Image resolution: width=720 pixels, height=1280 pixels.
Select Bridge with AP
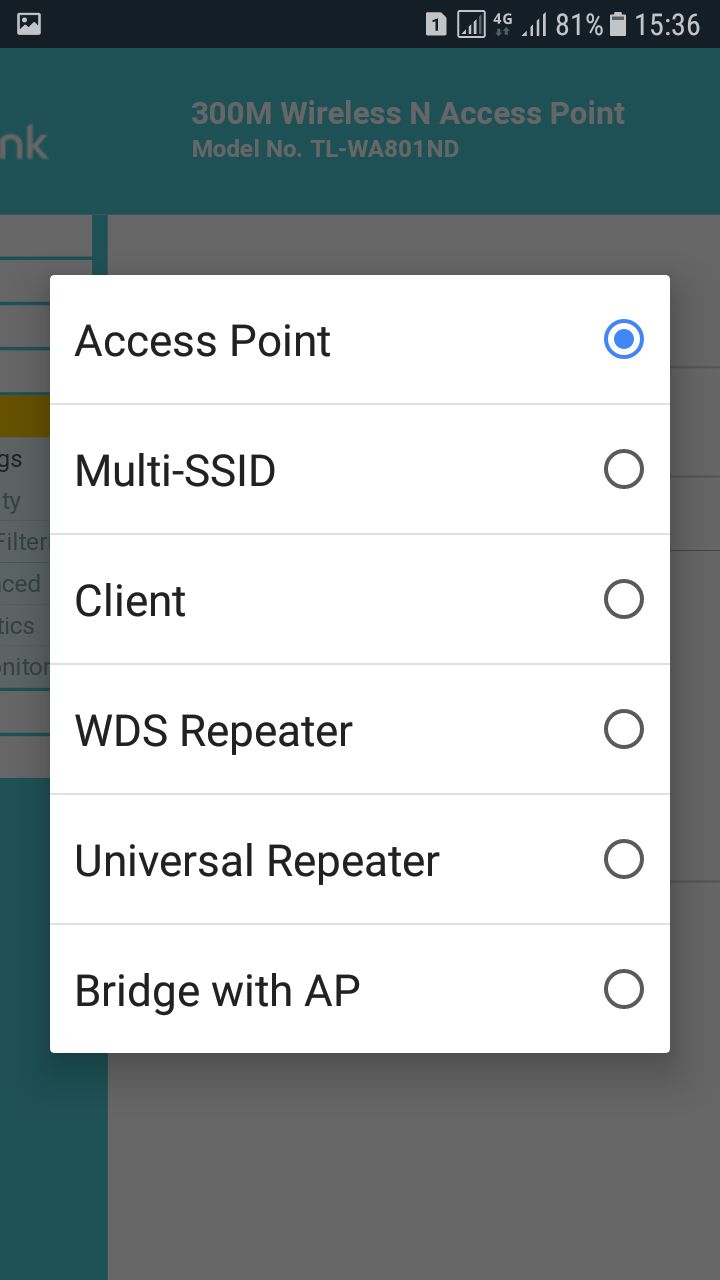point(360,990)
